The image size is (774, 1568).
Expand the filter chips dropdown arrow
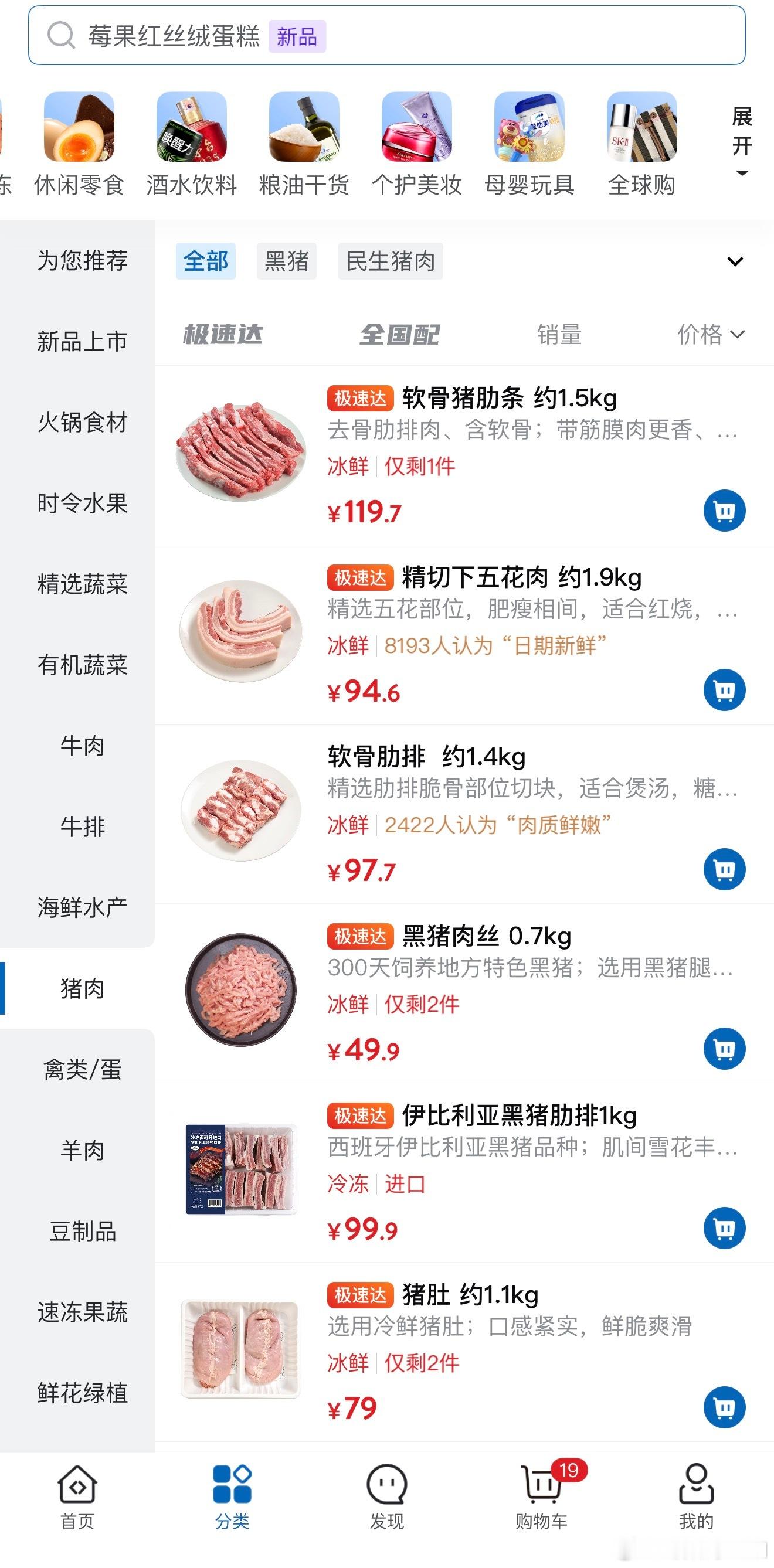pos(735,262)
